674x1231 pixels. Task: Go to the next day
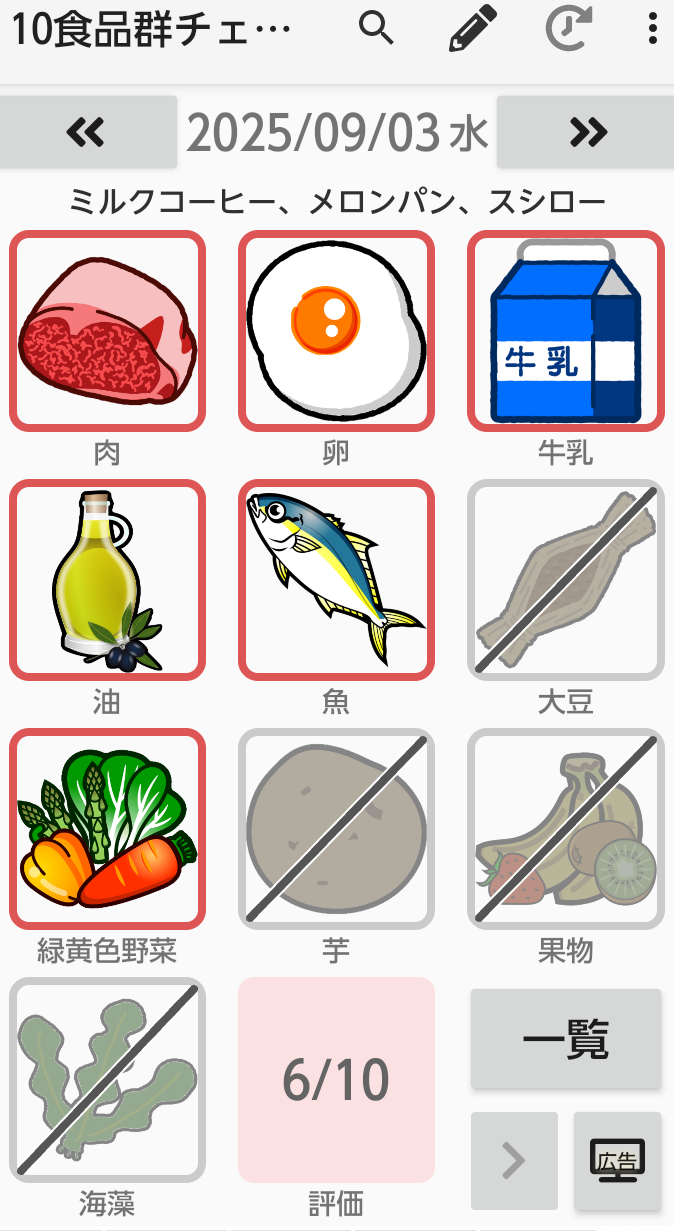pos(585,131)
